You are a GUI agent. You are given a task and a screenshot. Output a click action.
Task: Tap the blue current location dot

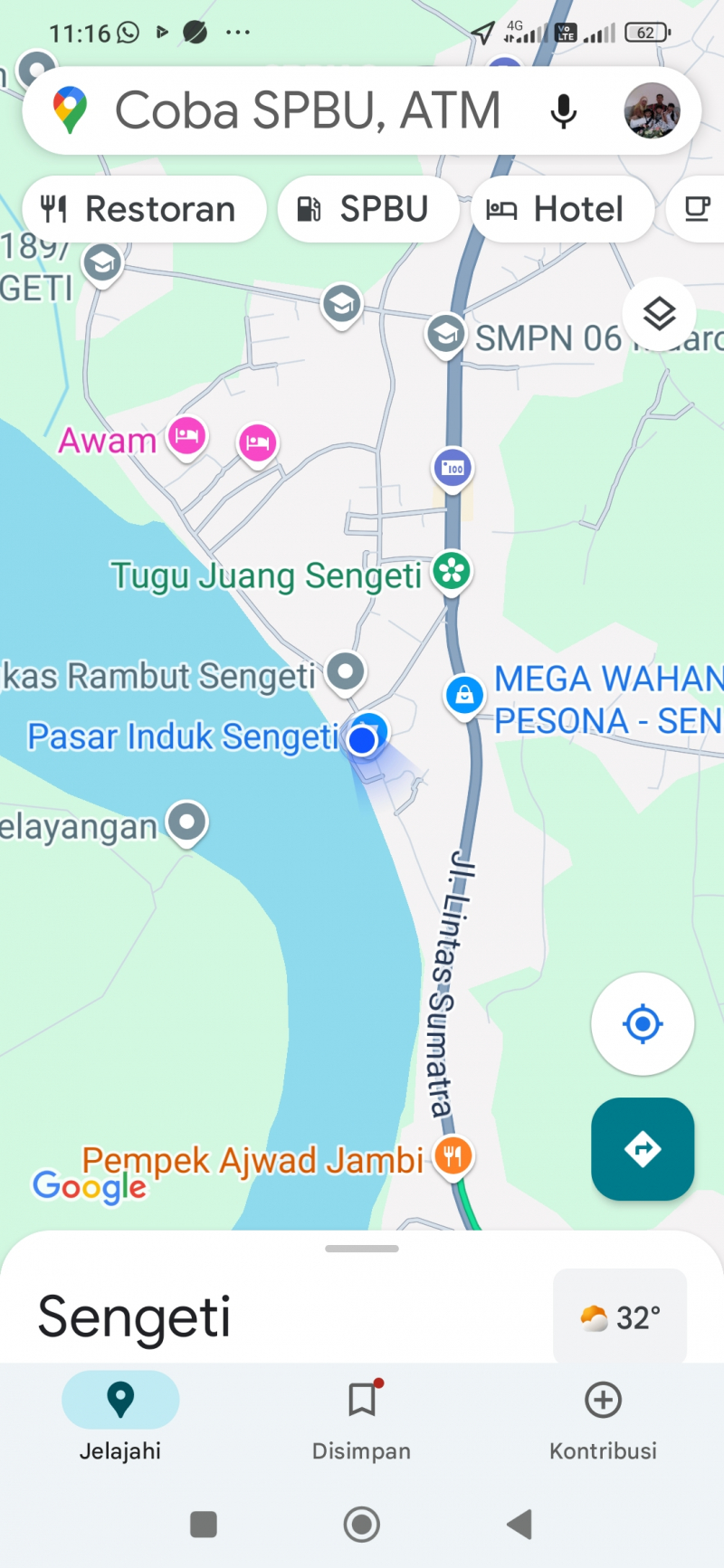click(362, 740)
